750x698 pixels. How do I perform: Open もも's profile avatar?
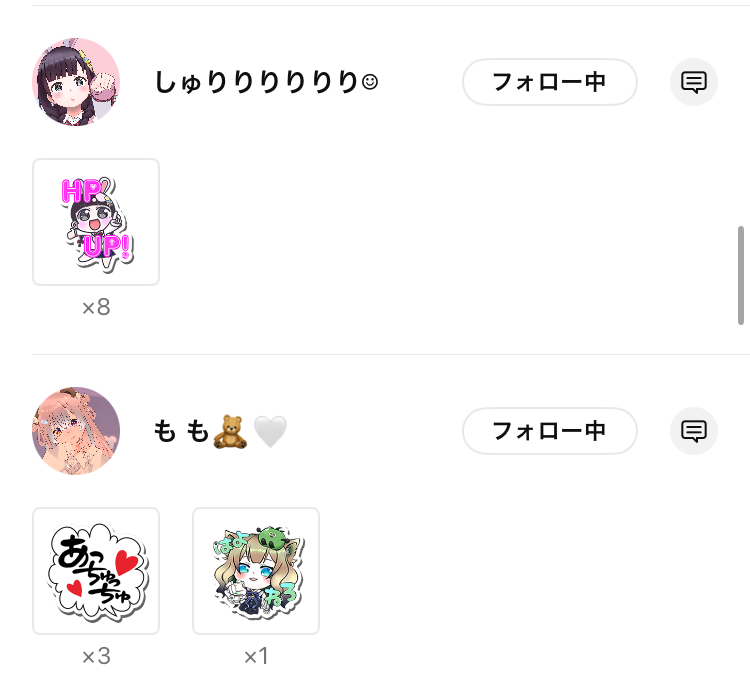tap(76, 431)
